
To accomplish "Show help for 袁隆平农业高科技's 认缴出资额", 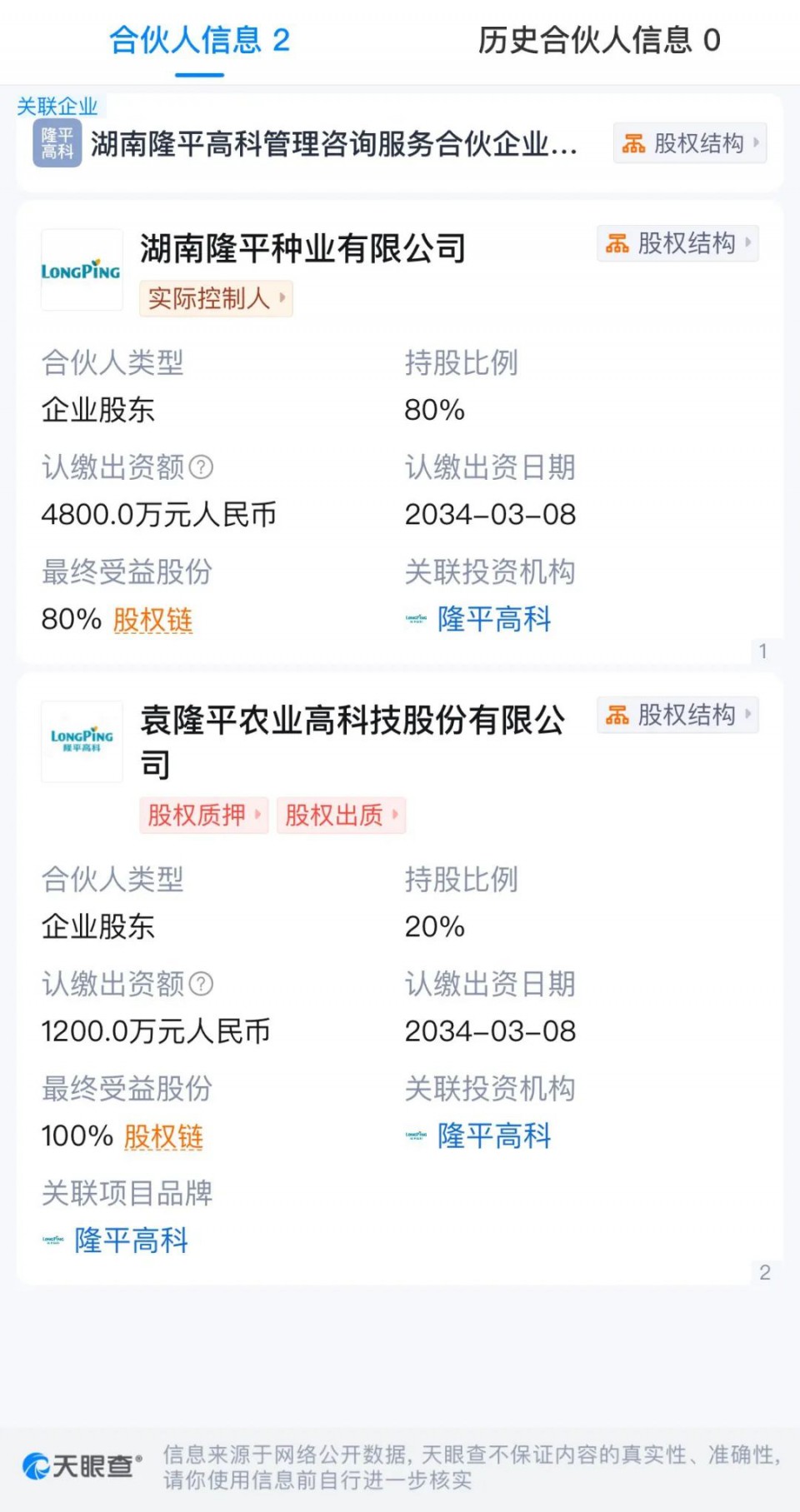I will (x=201, y=984).
